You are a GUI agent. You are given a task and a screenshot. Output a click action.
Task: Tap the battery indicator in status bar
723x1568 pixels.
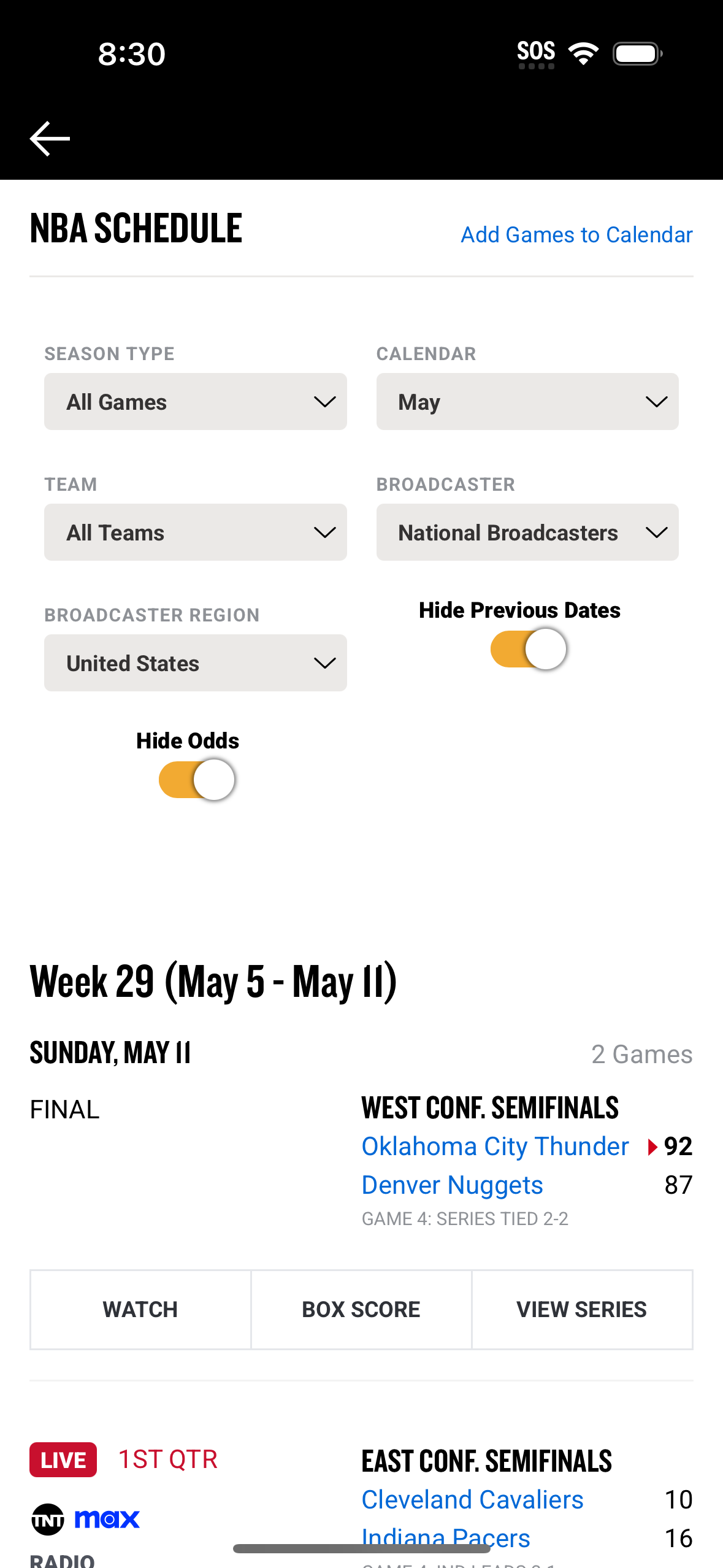click(x=637, y=53)
